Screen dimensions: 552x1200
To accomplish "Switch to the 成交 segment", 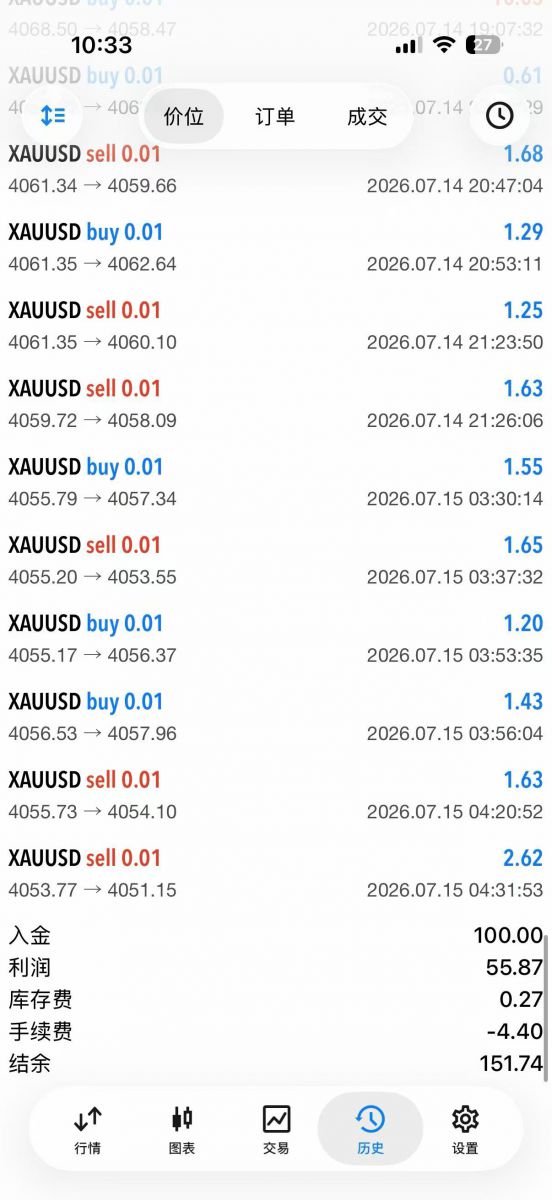I will 367,117.
